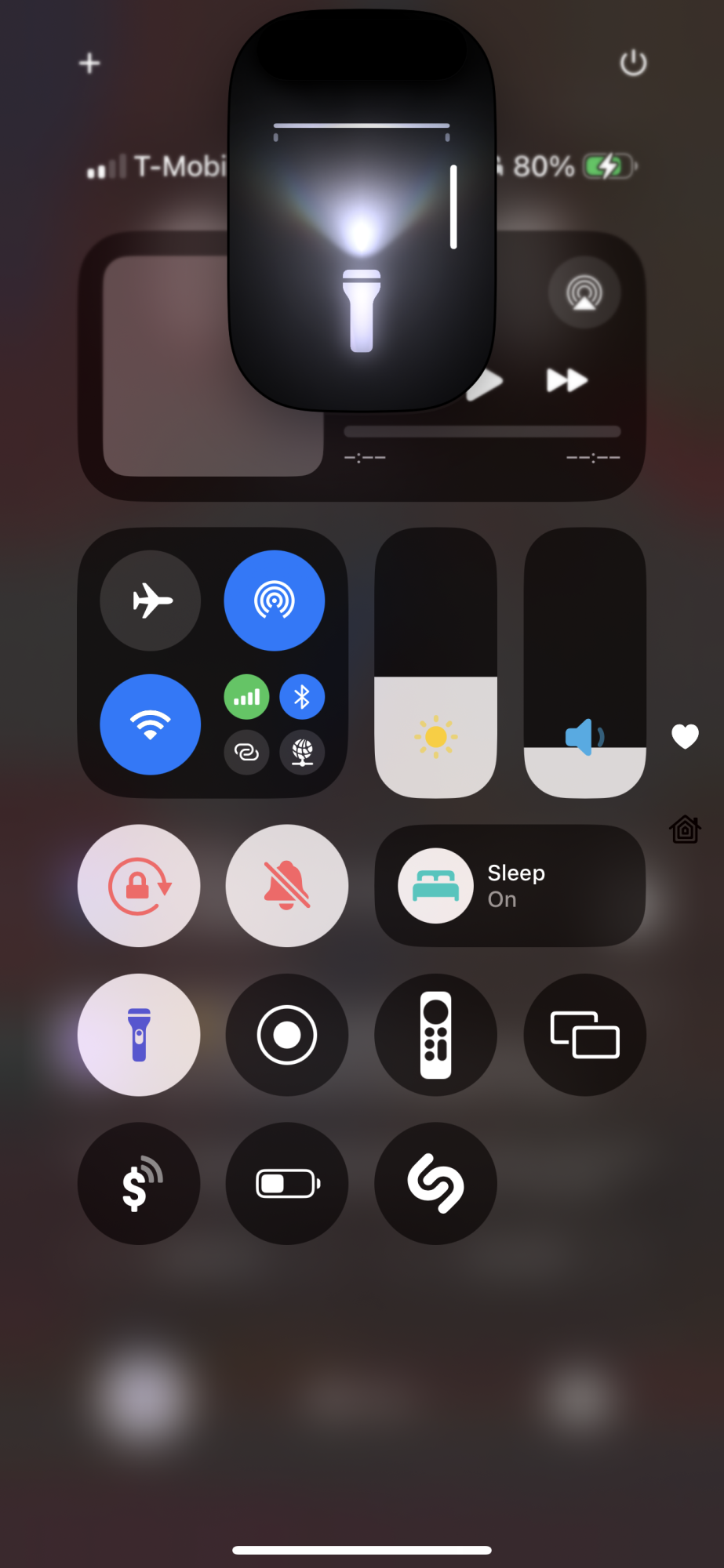Turn off AirDrop

click(x=274, y=601)
